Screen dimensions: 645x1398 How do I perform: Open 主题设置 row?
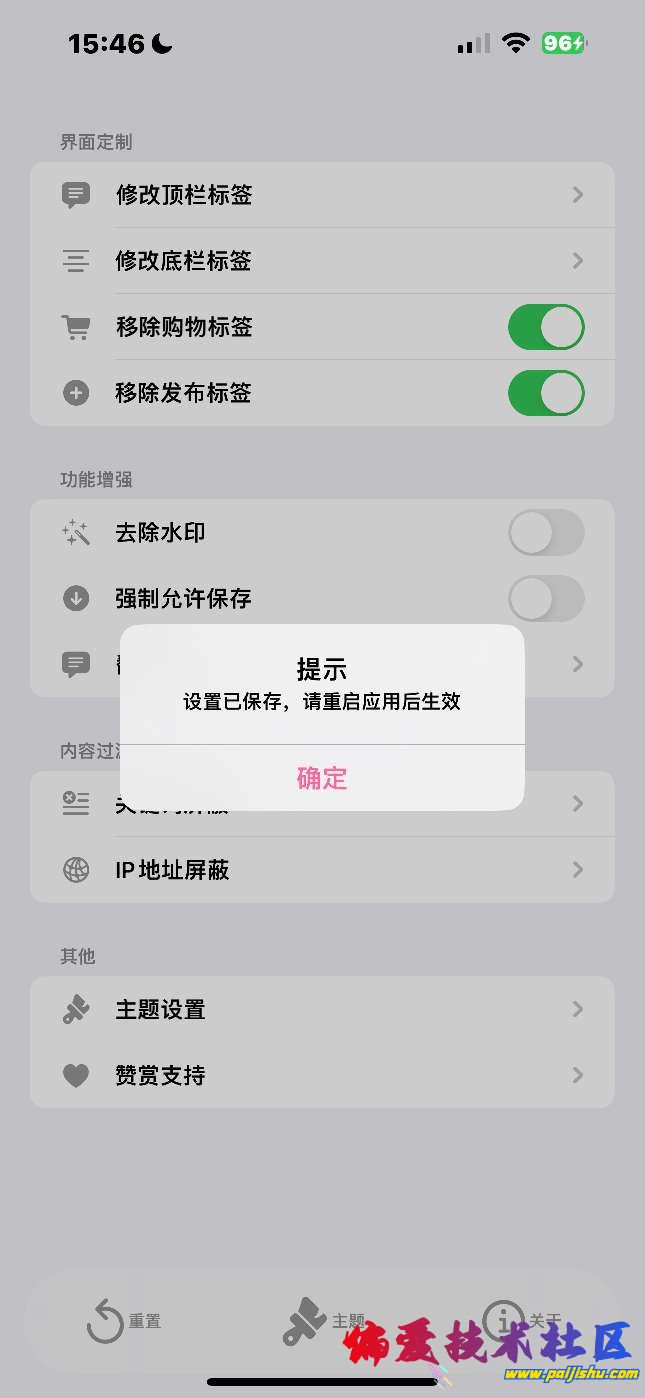click(322, 1010)
